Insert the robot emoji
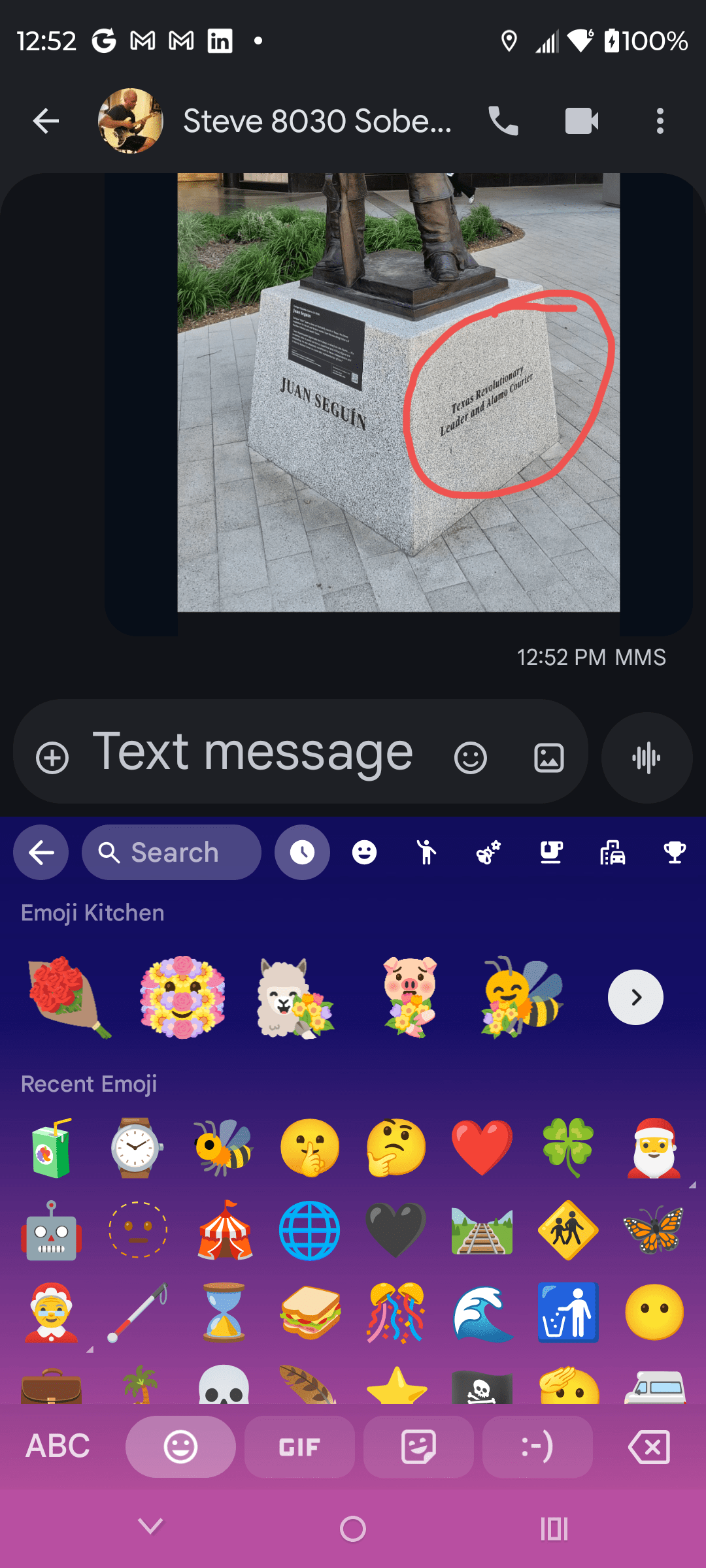This screenshot has width=706, height=1568. pos(51,1231)
